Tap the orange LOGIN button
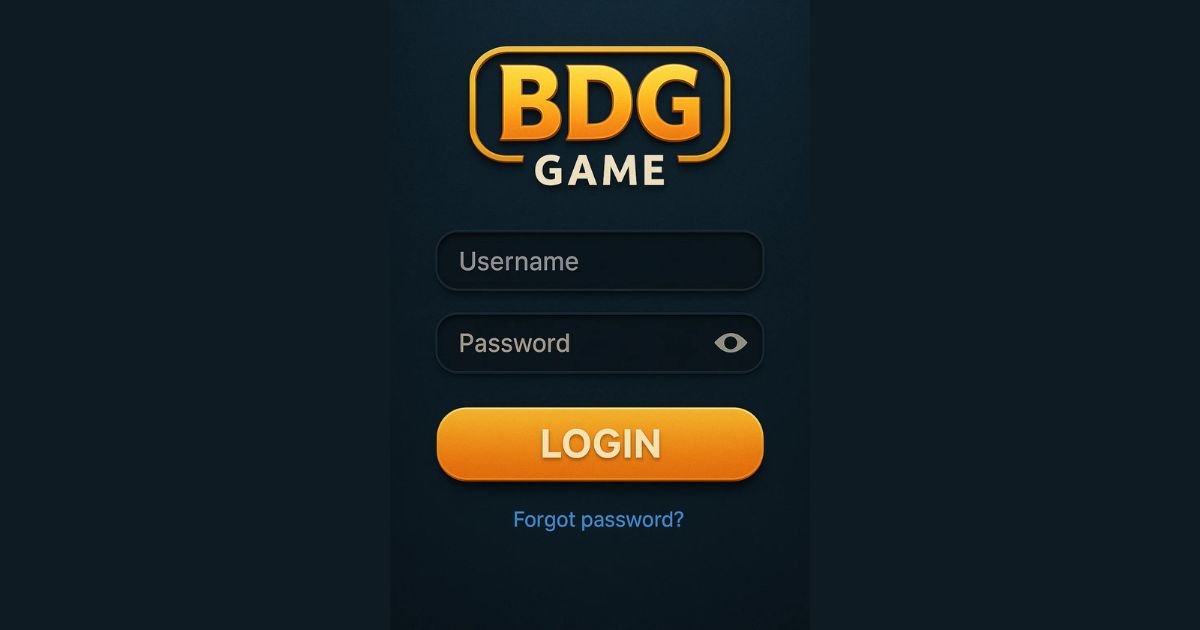Viewport: 1200px width, 630px height. 599,444
